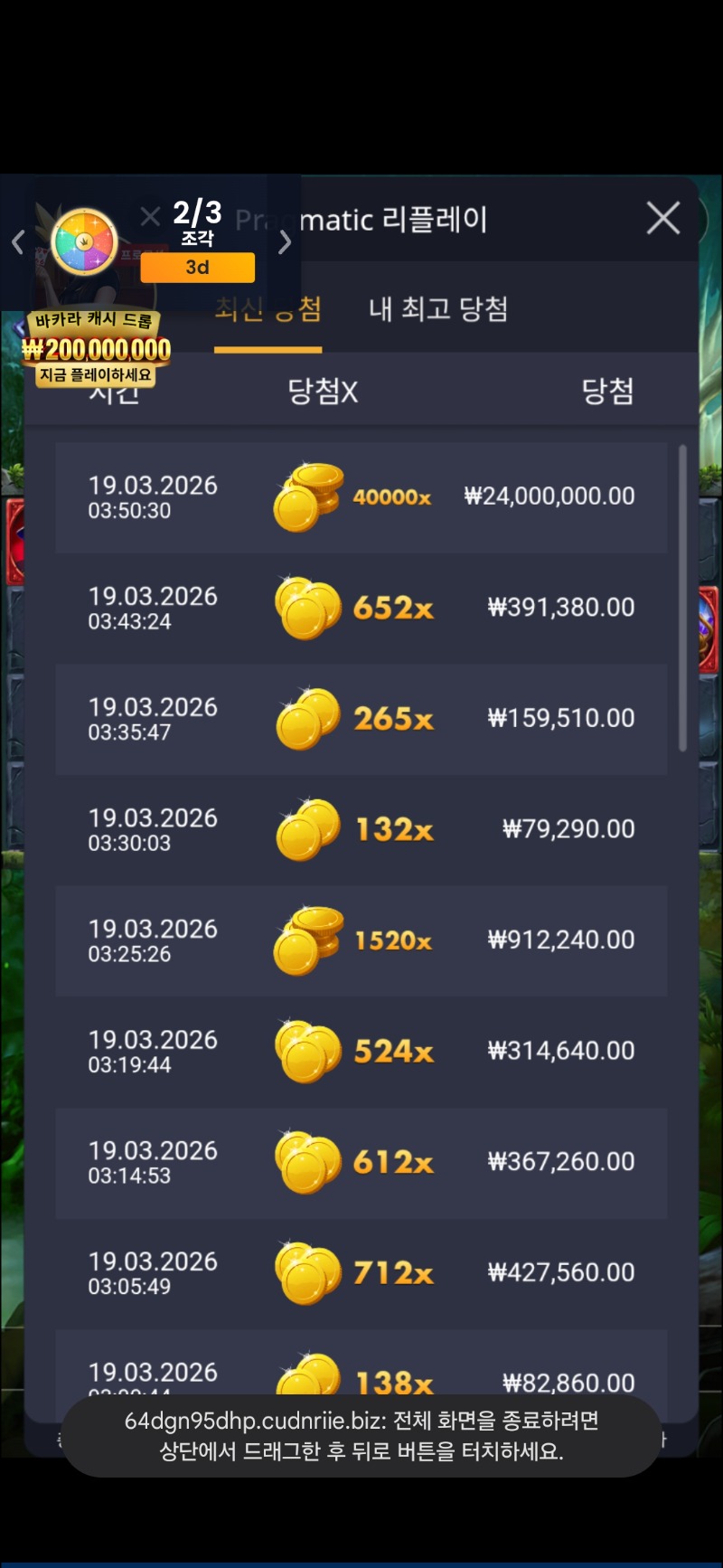Tap the coin icon beside the 1520x win
This screenshot has width=723, height=1568.
click(307, 940)
